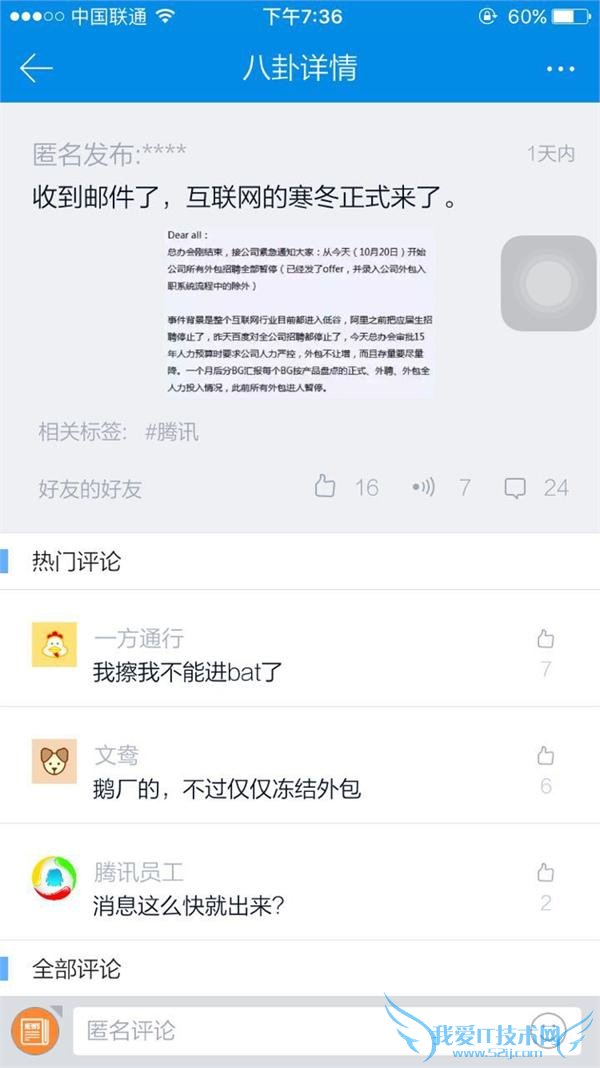Like the comment by 腾讯员工
Viewport: 600px width, 1068px height.
coord(545,872)
